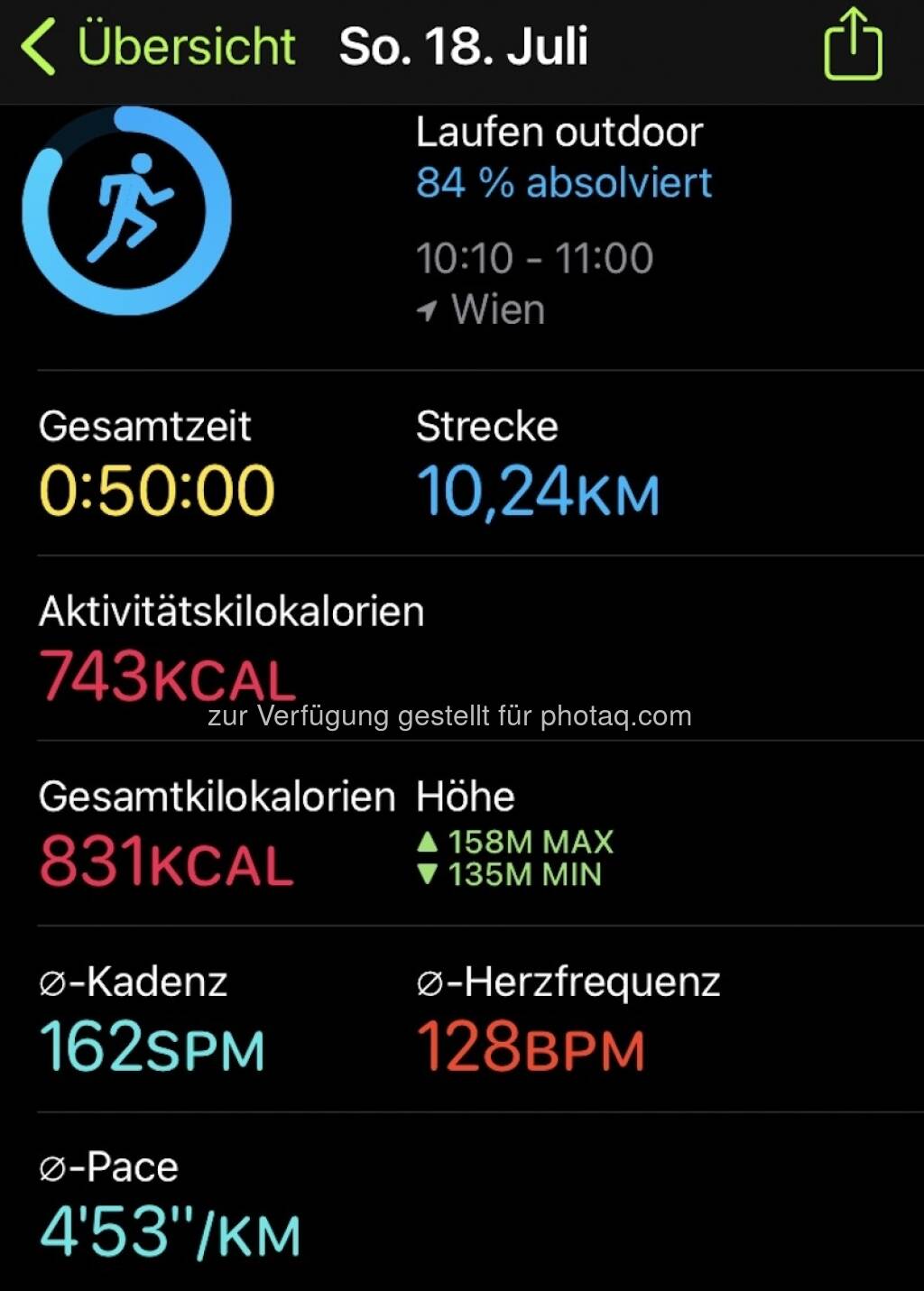This screenshot has width=924, height=1291.
Task: Share this workout summary
Action: (x=852, y=45)
